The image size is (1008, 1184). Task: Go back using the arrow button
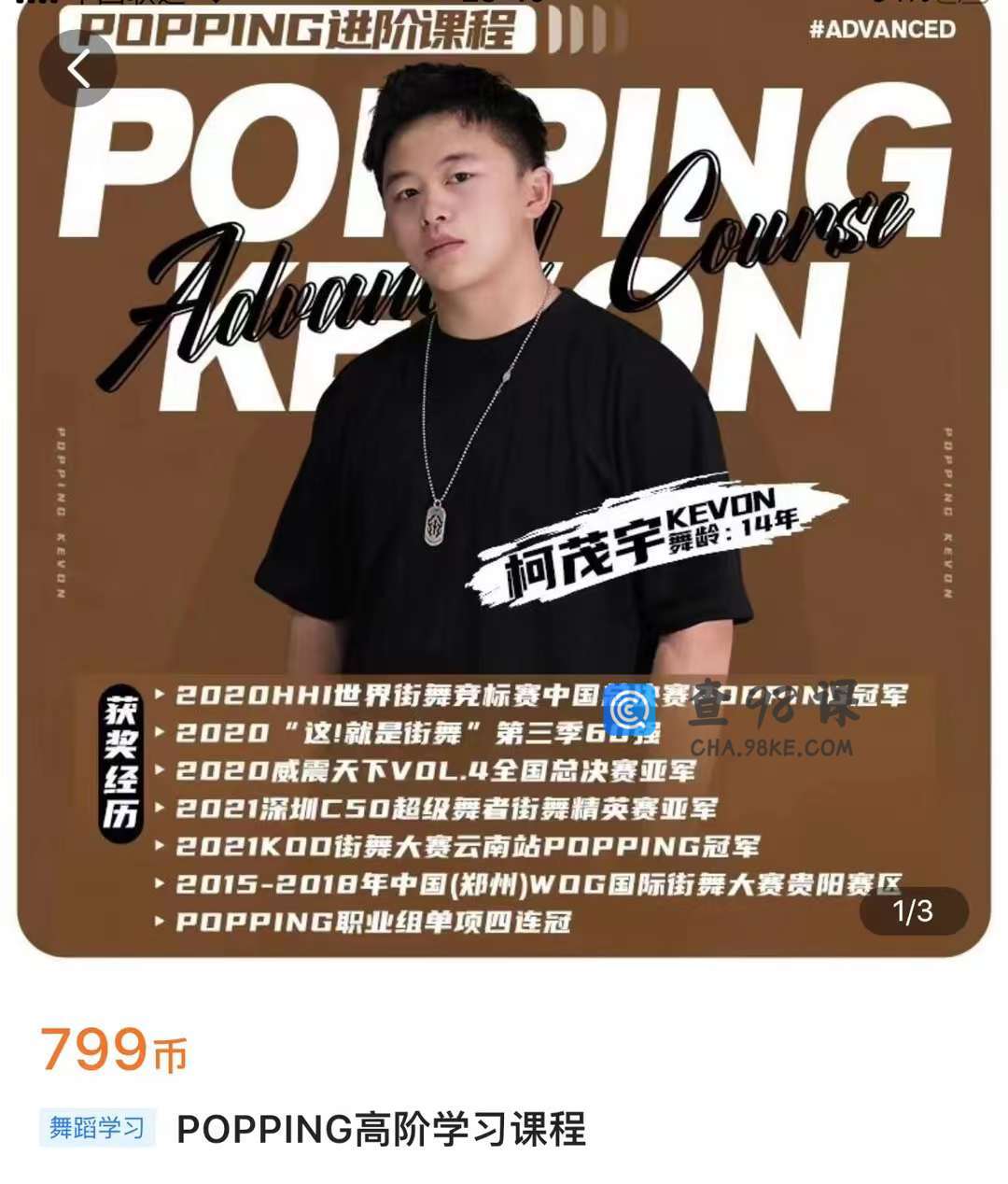point(78,69)
